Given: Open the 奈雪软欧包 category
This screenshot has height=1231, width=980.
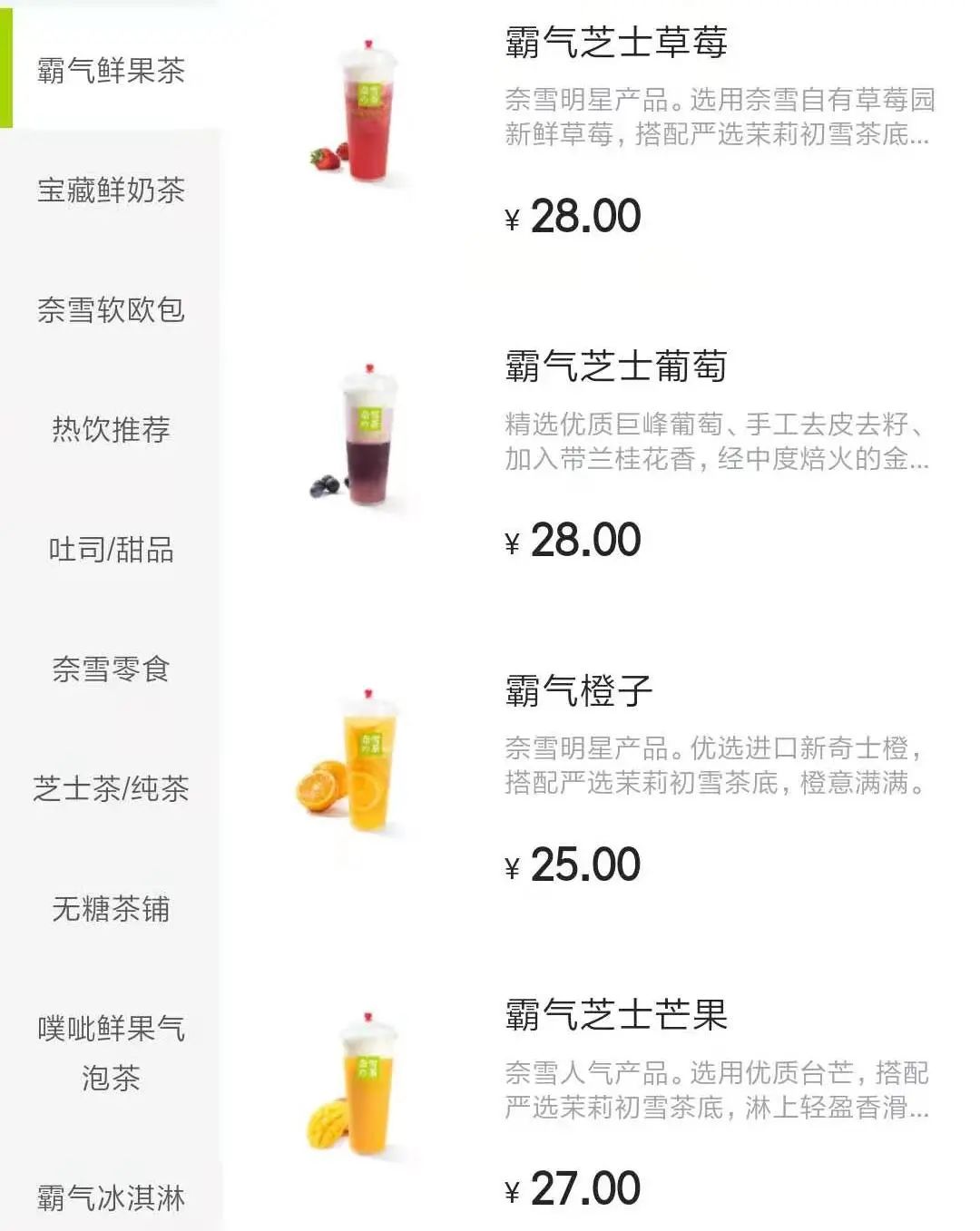Looking at the screenshot, I should click(x=111, y=309).
